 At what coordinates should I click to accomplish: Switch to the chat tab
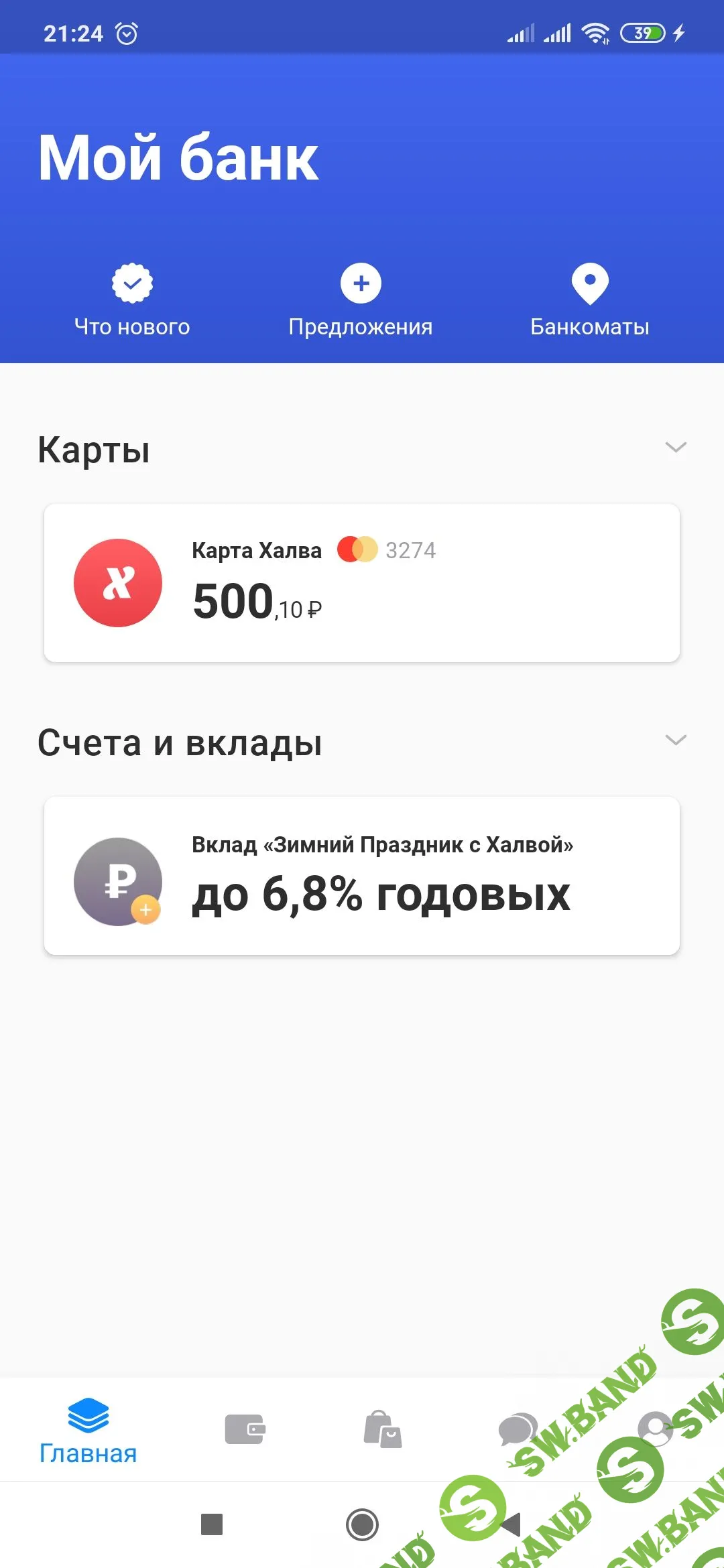point(518,1429)
